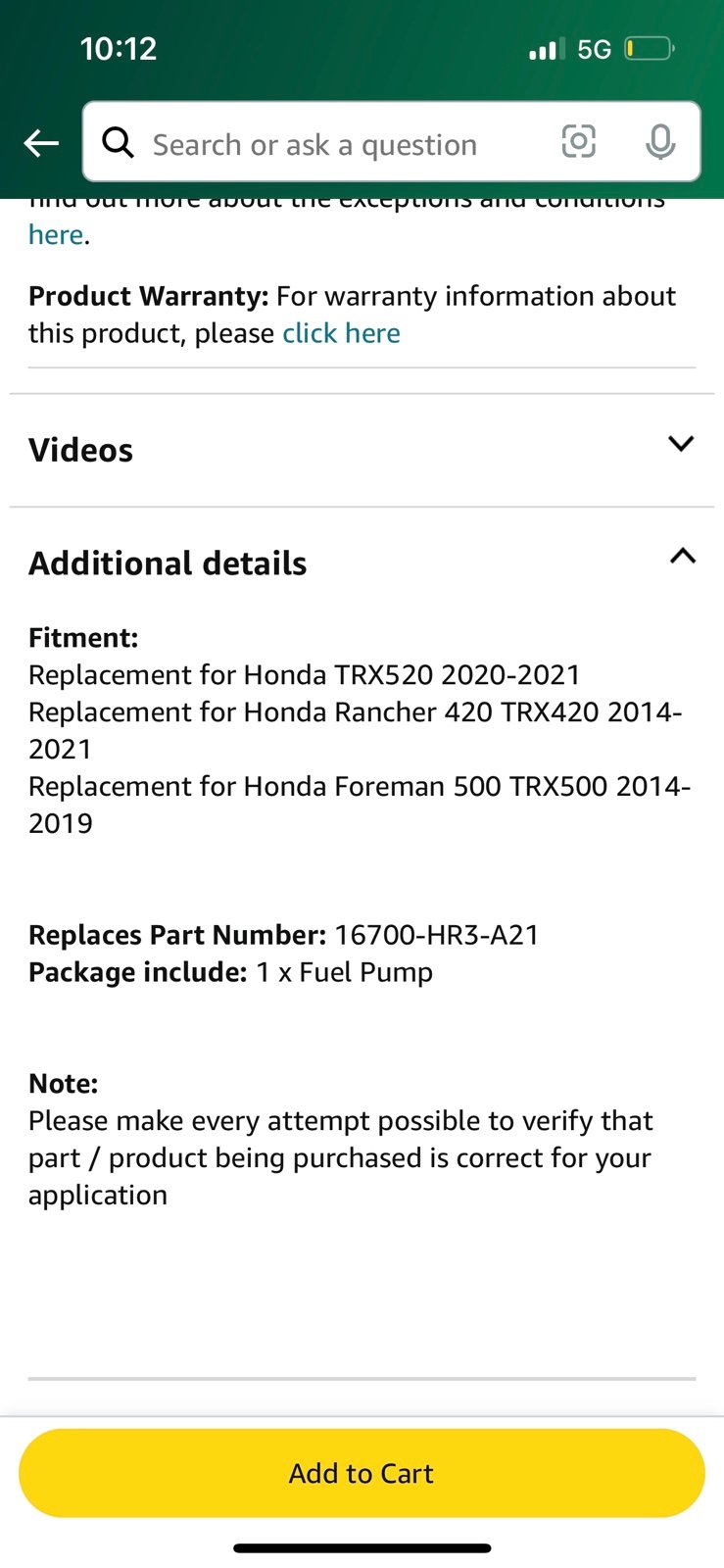Open the 'here' exceptions link
Screen dimensions: 724x1568
[56, 235]
